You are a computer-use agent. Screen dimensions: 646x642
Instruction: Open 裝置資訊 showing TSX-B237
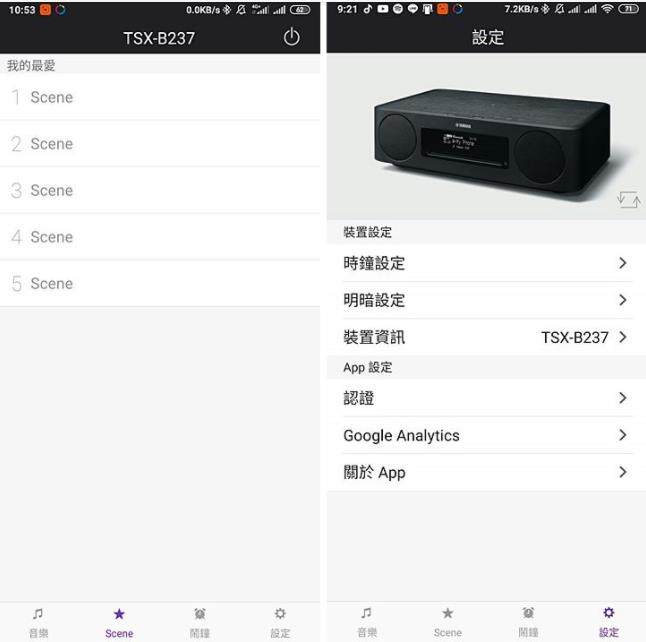[x=487, y=337]
